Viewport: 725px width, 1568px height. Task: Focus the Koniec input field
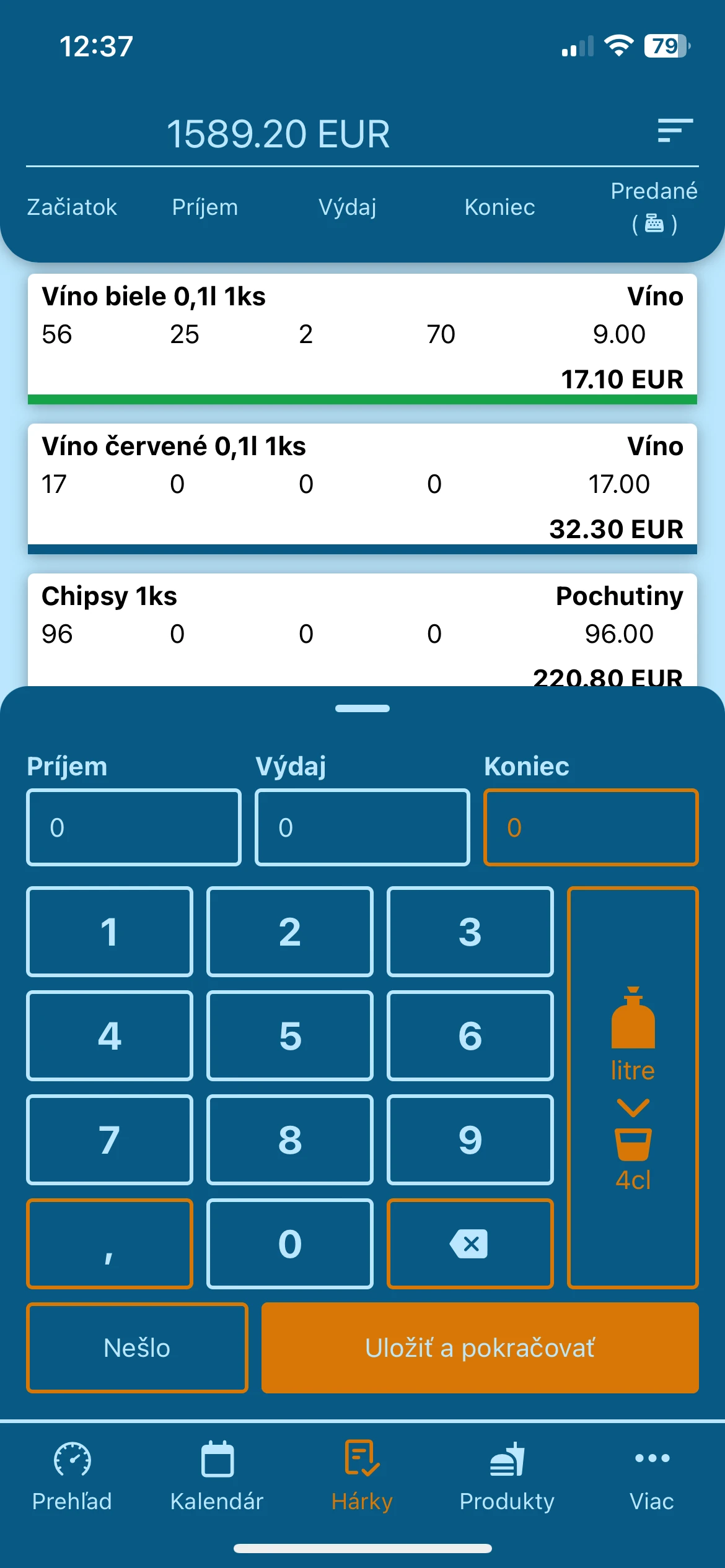591,827
